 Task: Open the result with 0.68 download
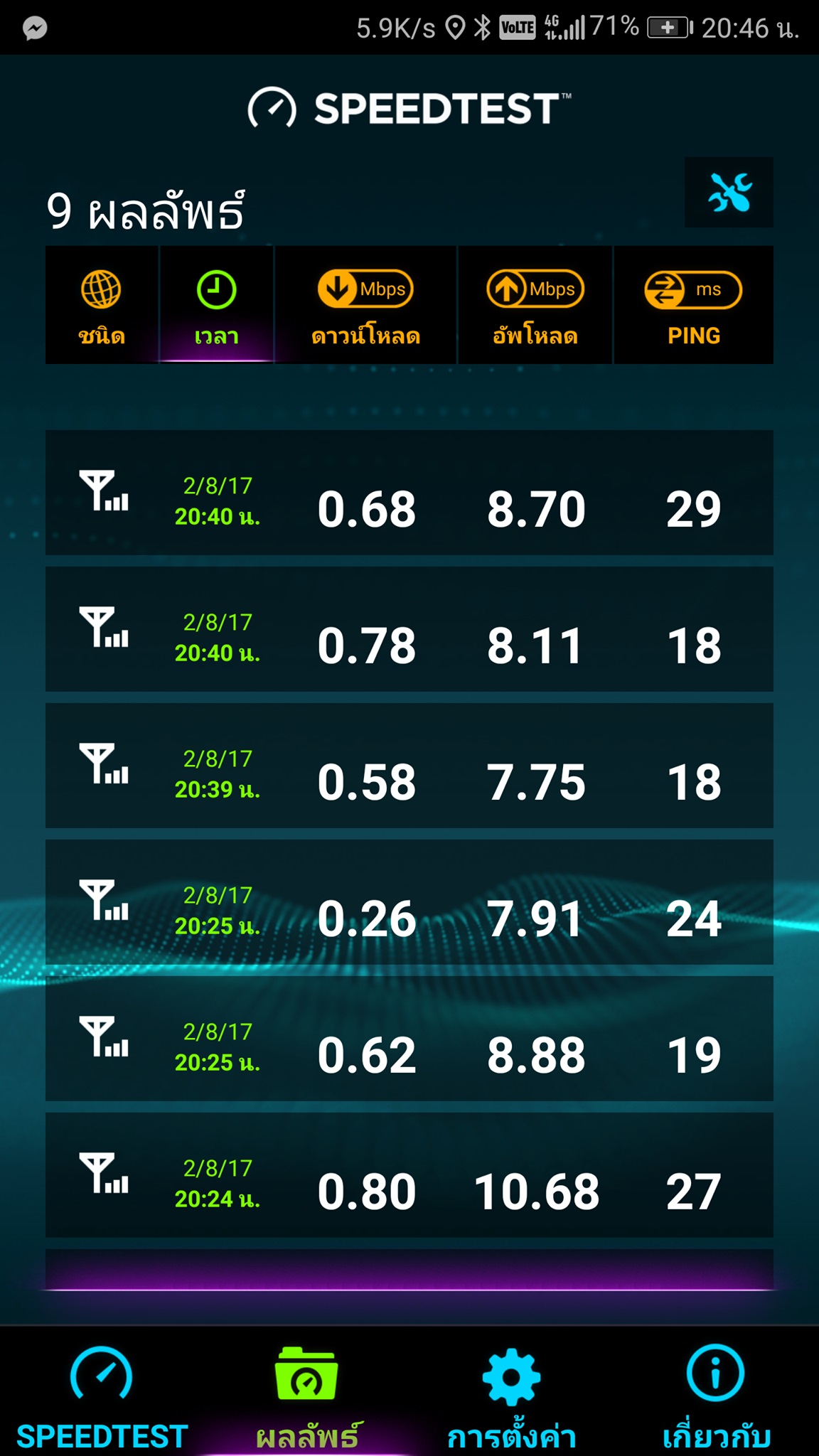tap(409, 492)
